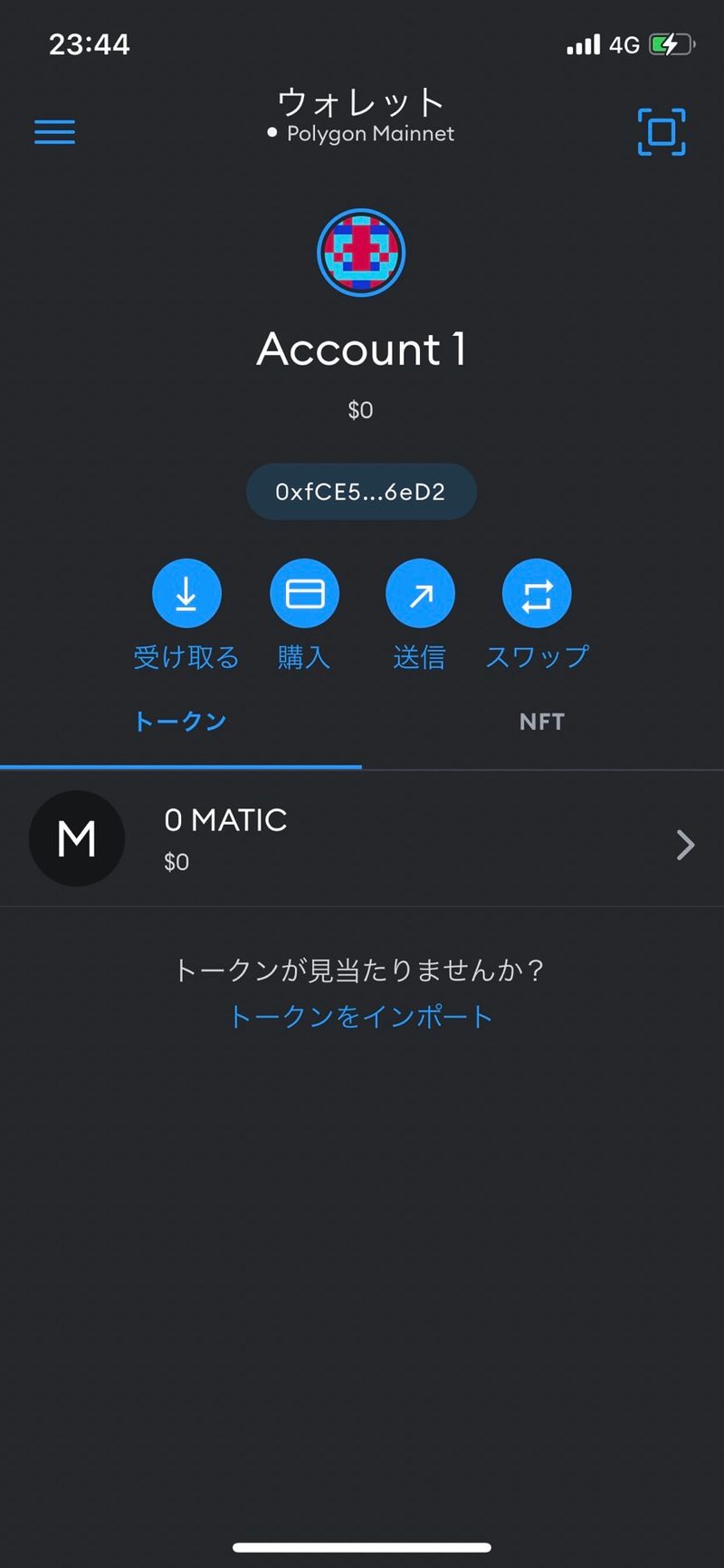Switch to the NFT tab
The width and height of the screenshot is (724, 1568).
click(x=542, y=722)
